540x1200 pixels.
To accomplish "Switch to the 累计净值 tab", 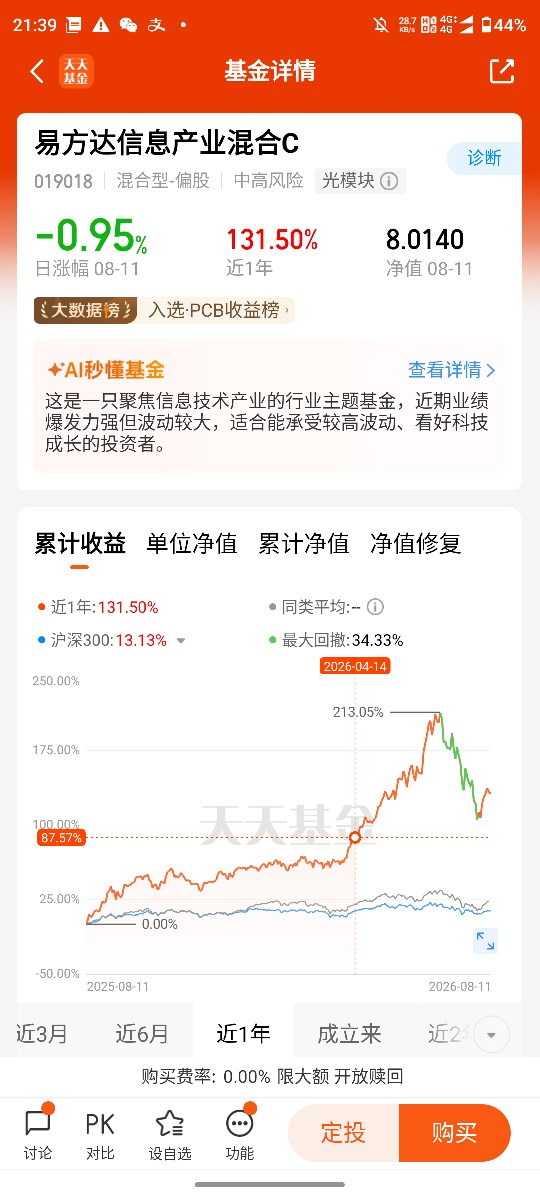I will click(304, 543).
